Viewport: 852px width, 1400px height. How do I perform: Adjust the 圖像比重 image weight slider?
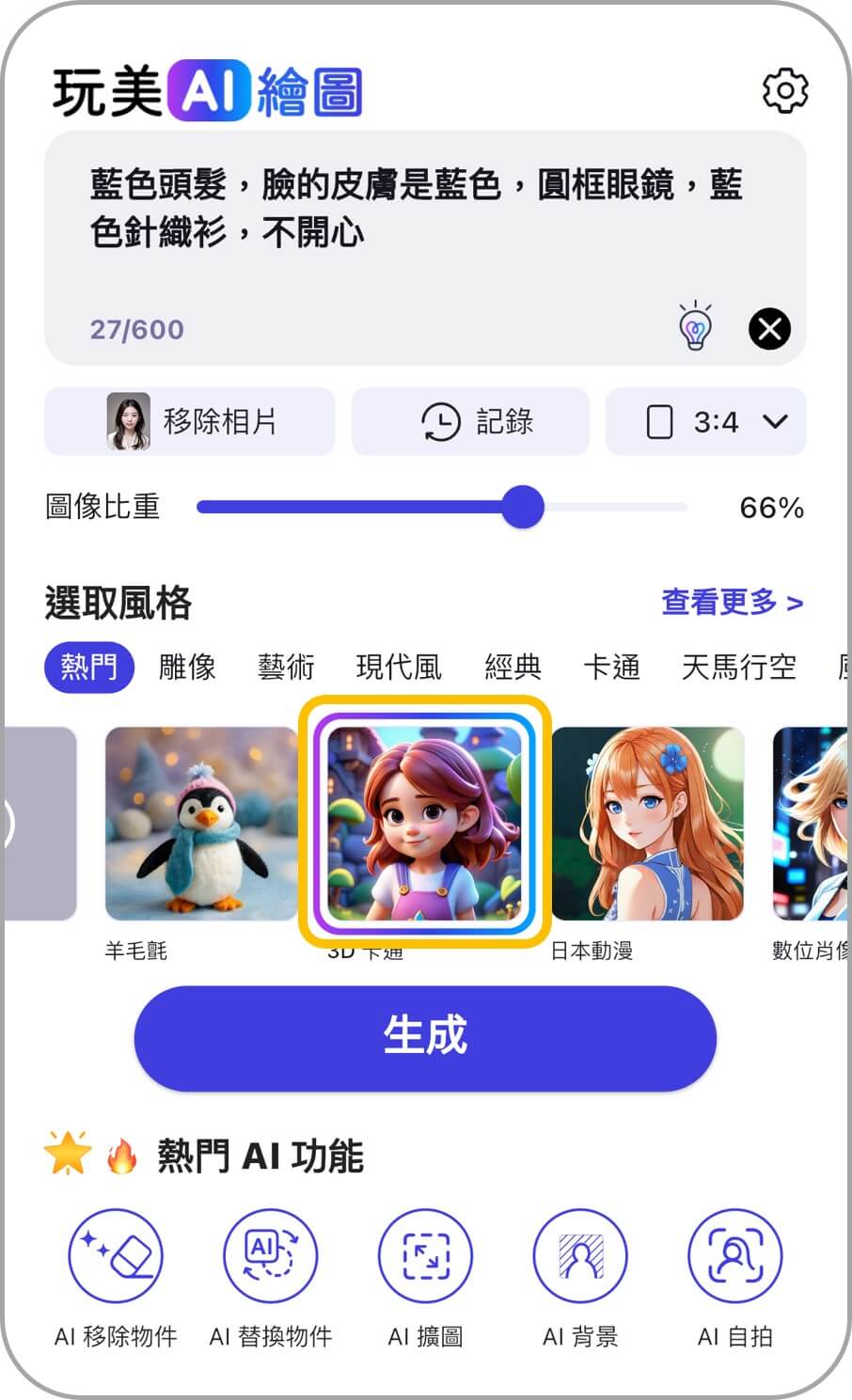[523, 507]
